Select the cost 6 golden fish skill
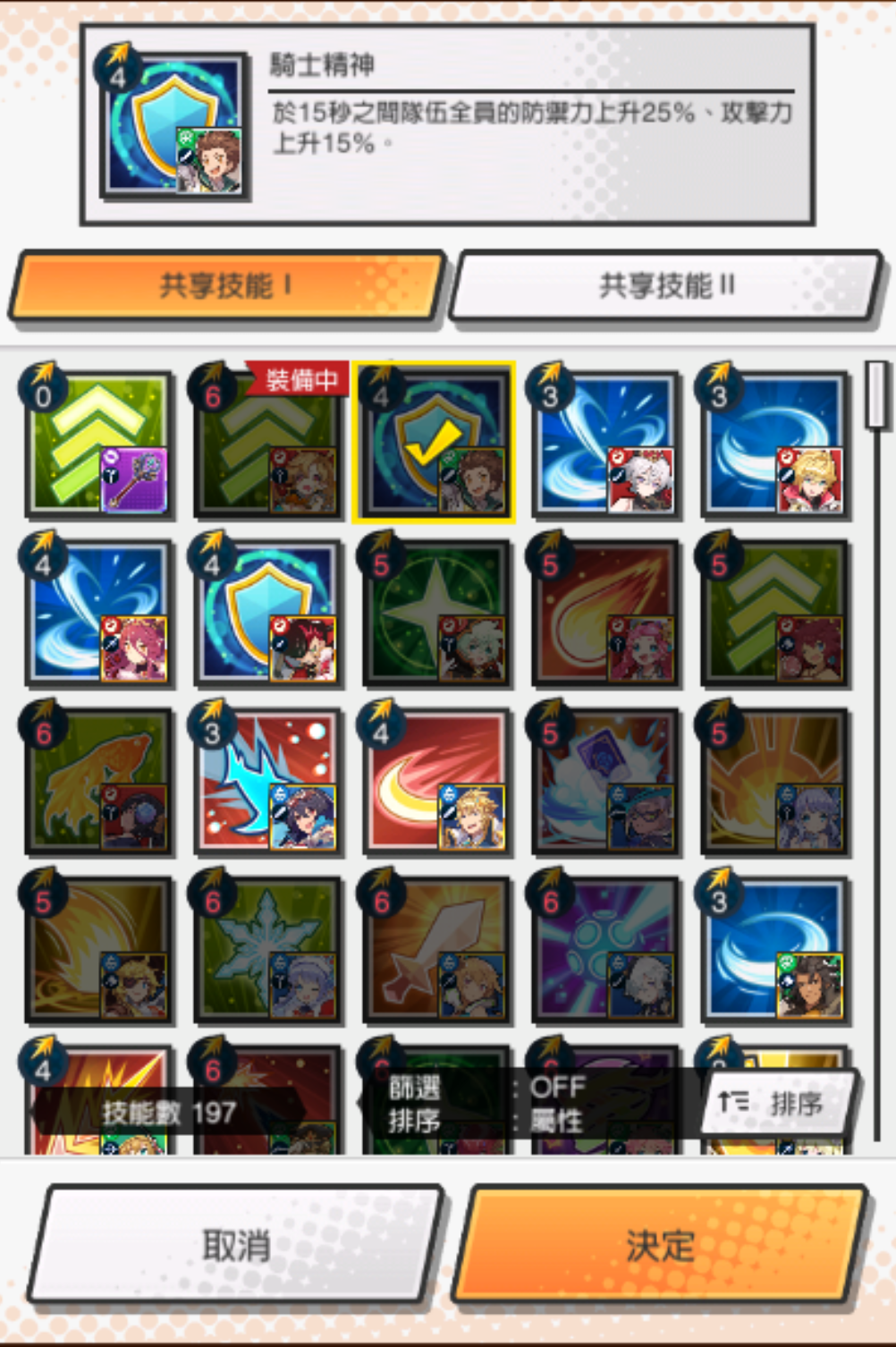 pos(98,780)
